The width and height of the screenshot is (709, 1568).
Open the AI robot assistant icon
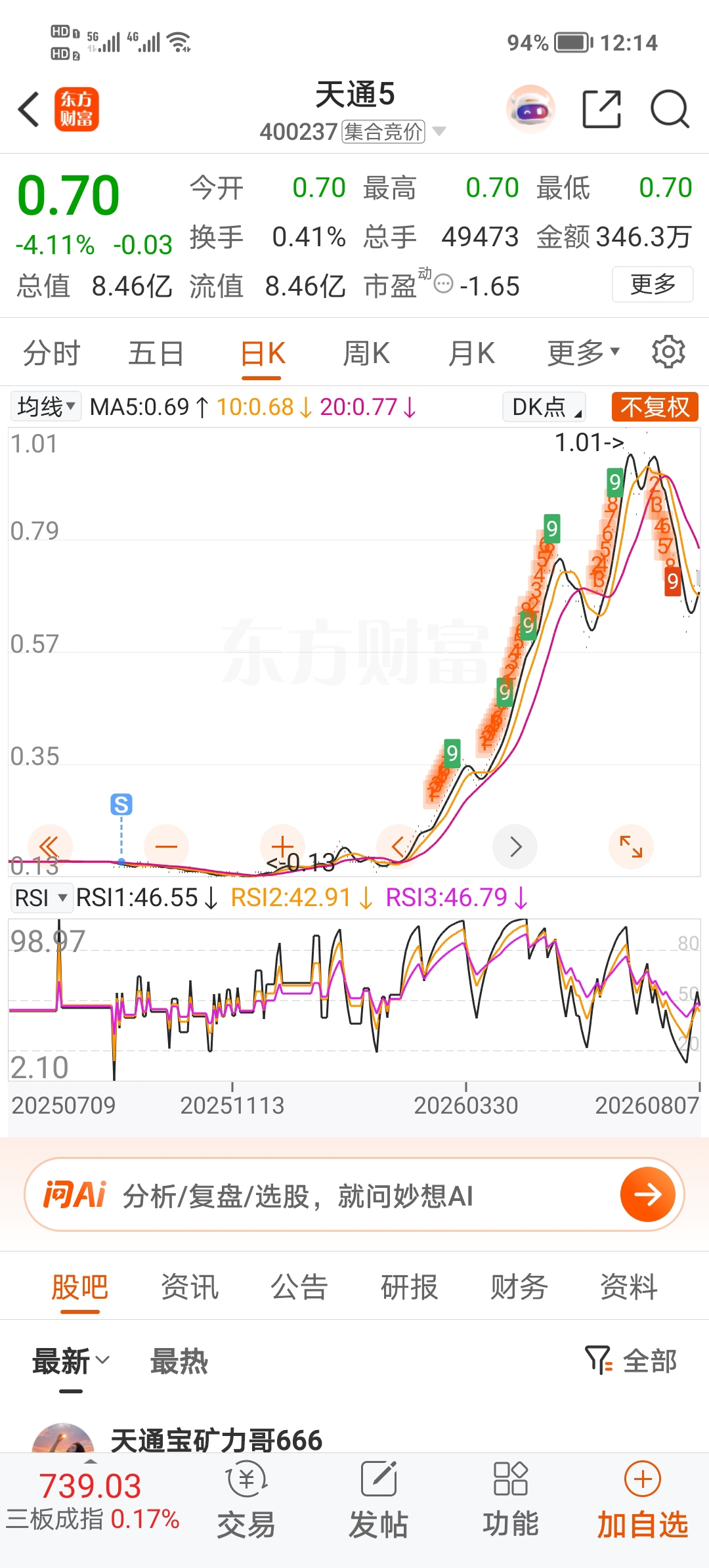point(531,109)
